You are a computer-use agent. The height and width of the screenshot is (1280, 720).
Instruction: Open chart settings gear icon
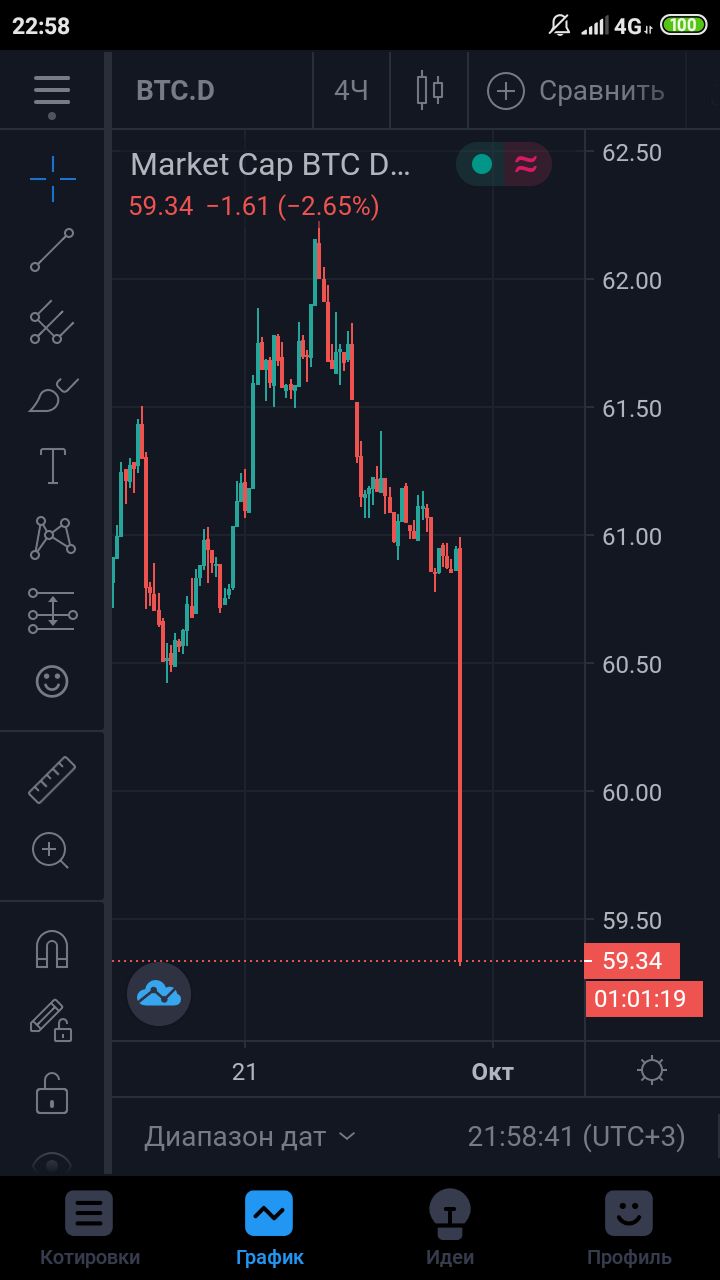(x=652, y=1071)
